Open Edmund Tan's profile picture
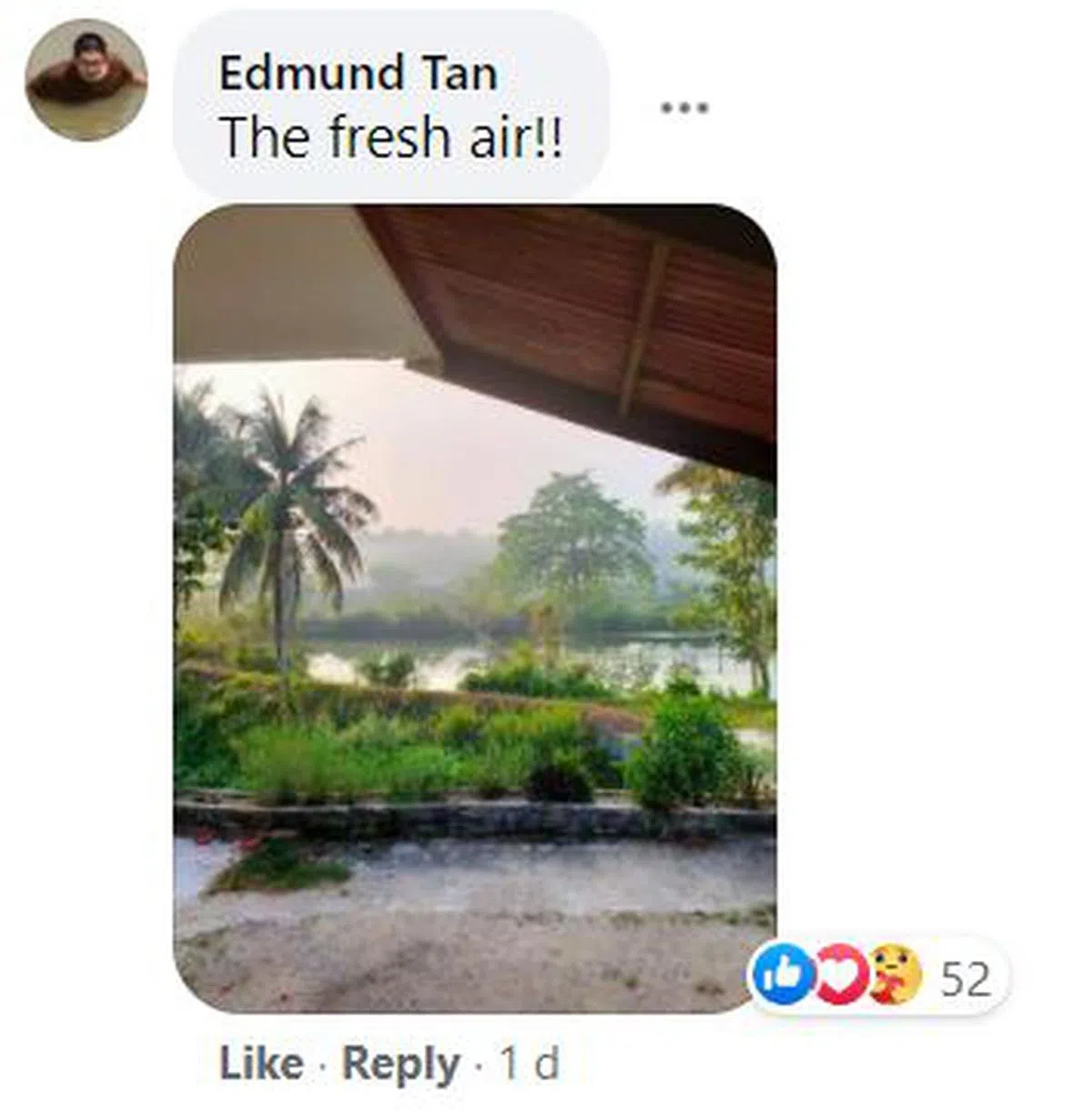This screenshot has width=1092, height=1110. [x=86, y=80]
